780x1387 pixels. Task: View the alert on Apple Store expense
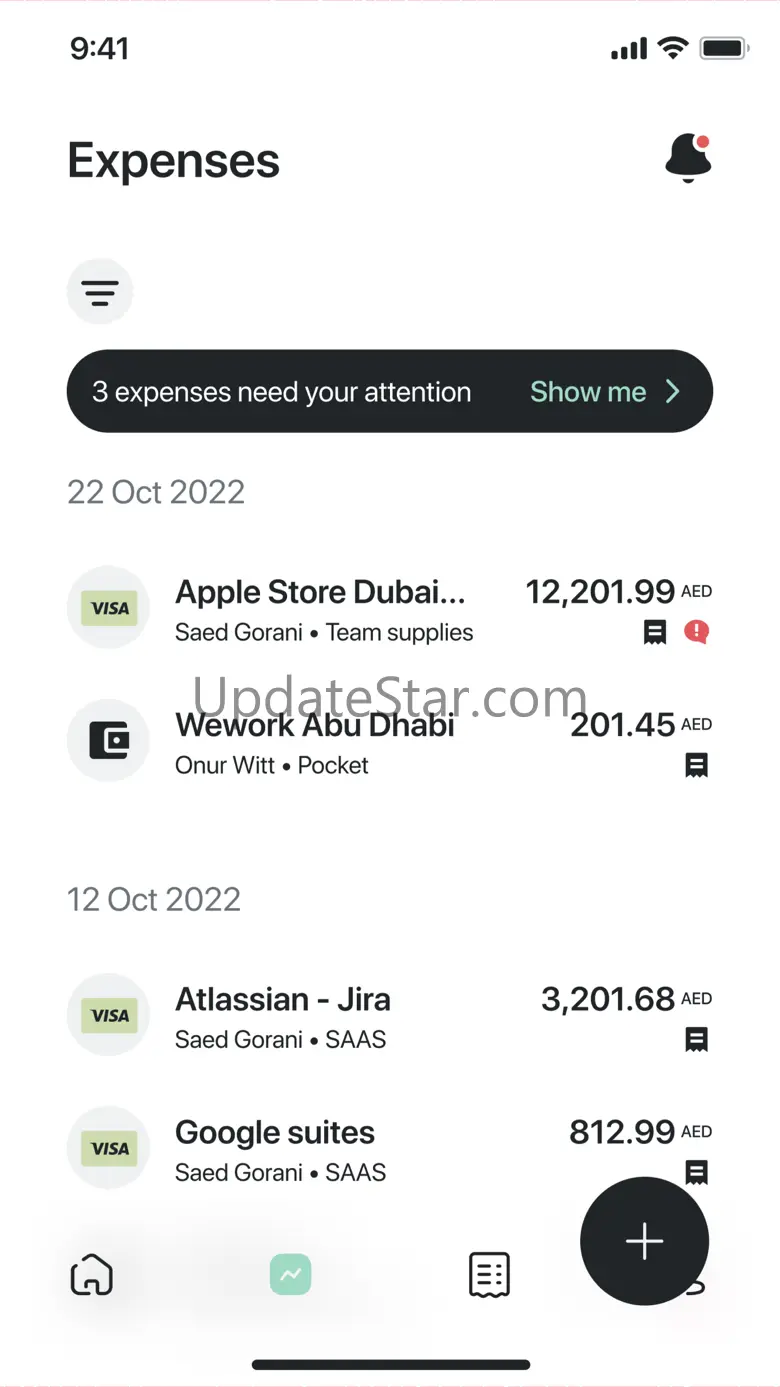tap(697, 632)
